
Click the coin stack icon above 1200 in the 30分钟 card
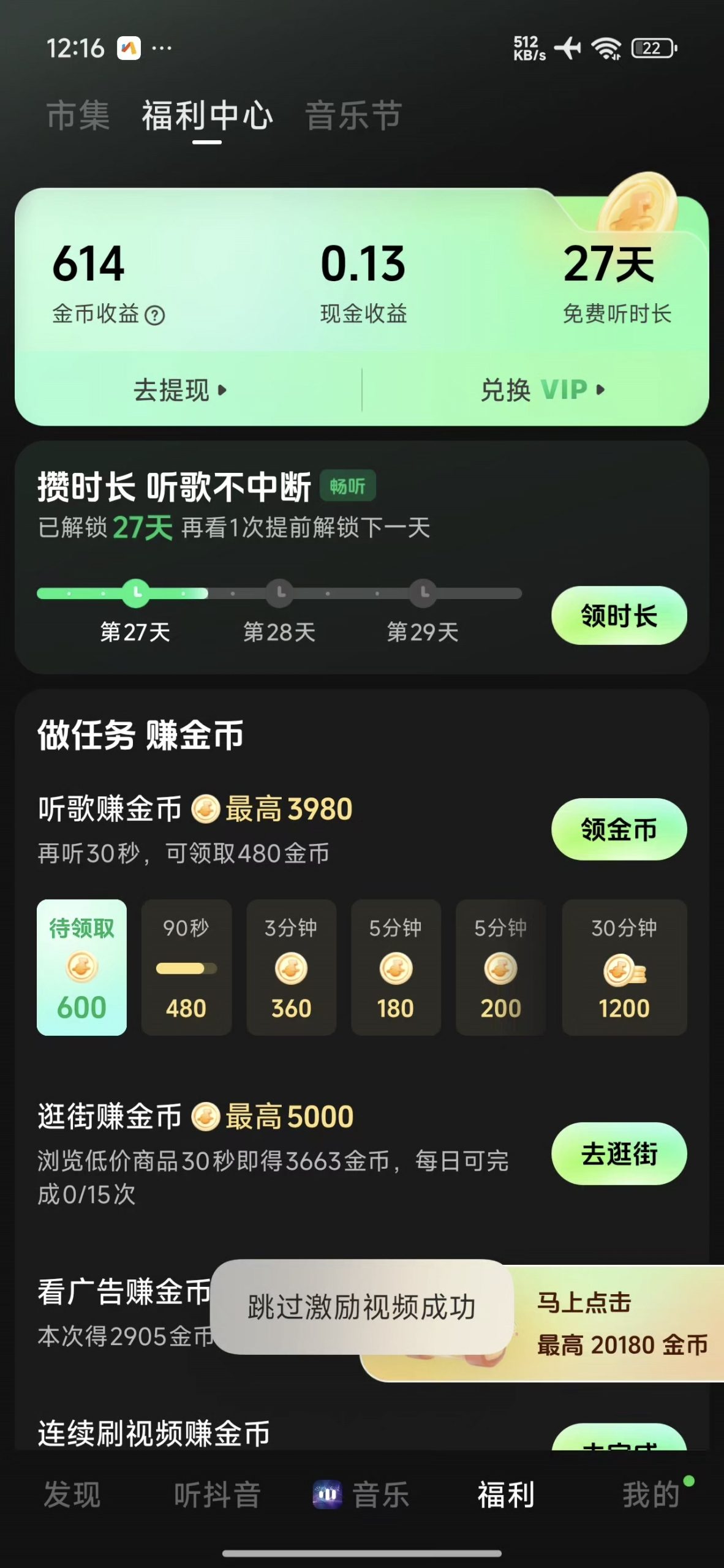point(624,969)
